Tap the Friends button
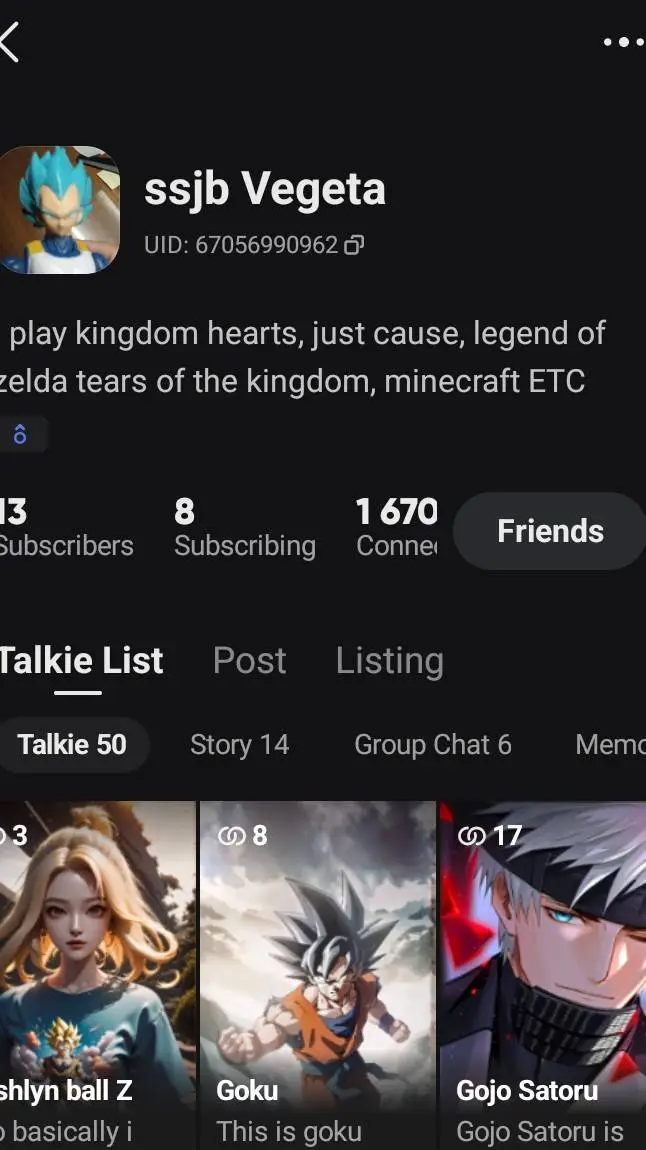The height and width of the screenshot is (1150, 646). point(550,531)
